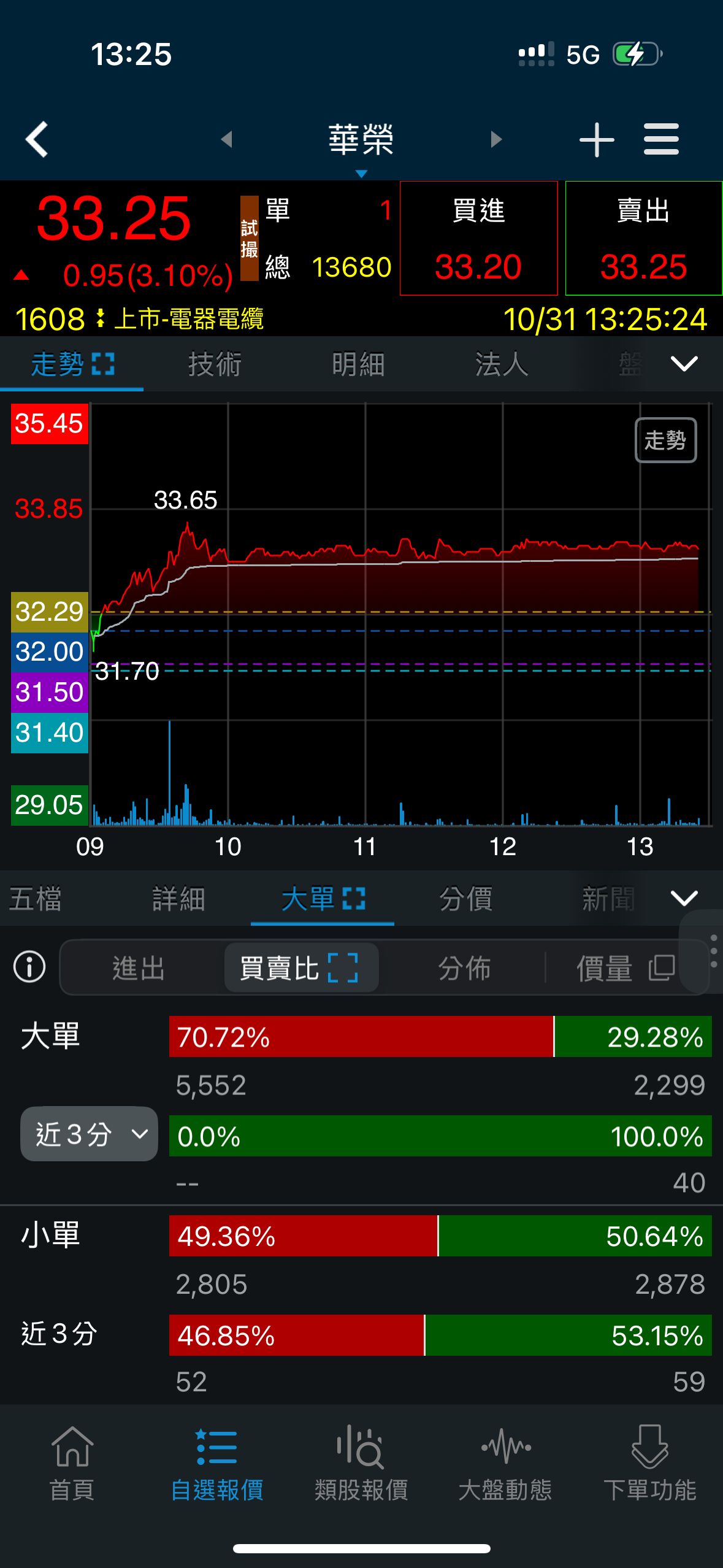Toggle the 走勢 chart mode button
This screenshot has width=723, height=1568.
[x=665, y=440]
